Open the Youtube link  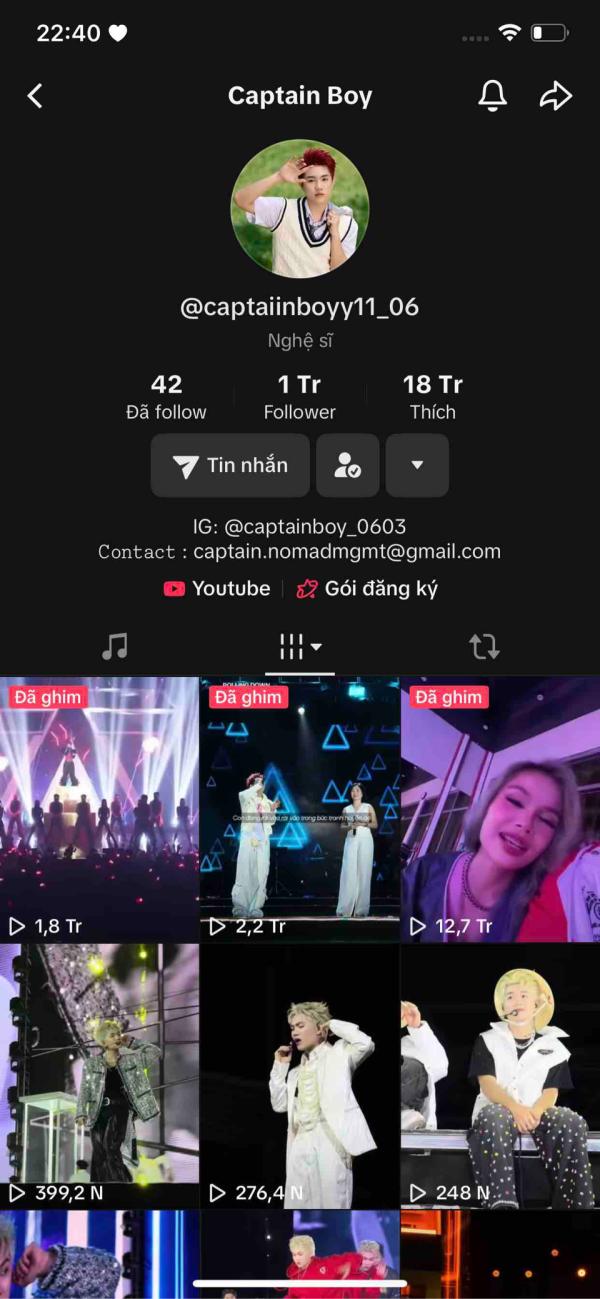tap(217, 588)
